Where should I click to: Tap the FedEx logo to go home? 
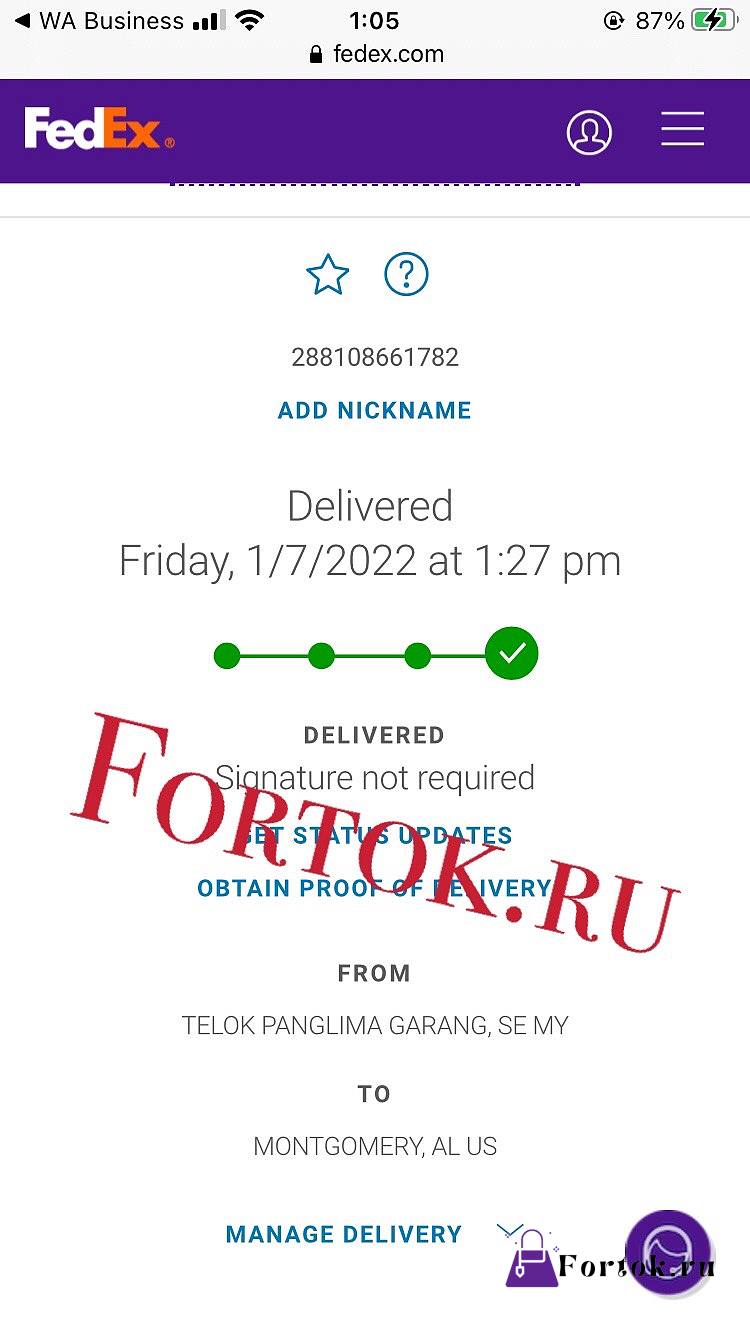pyautogui.click(x=99, y=129)
